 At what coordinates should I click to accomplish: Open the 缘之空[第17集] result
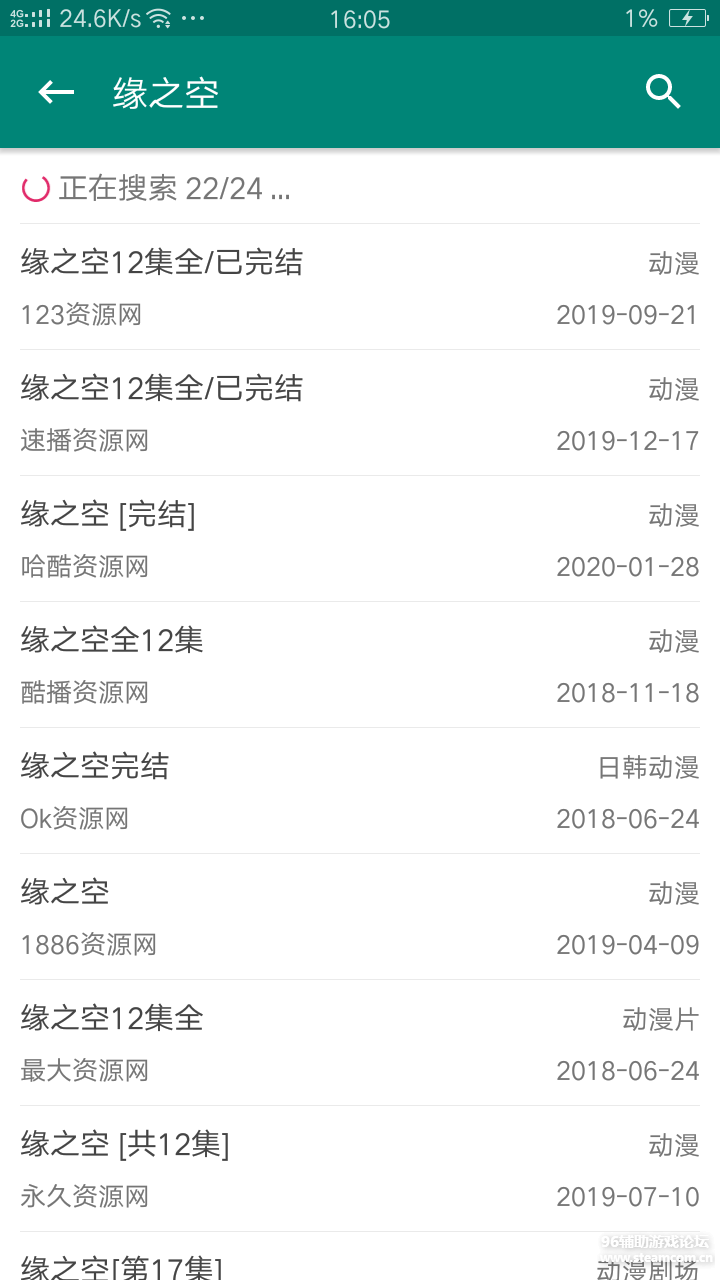click(360, 1262)
